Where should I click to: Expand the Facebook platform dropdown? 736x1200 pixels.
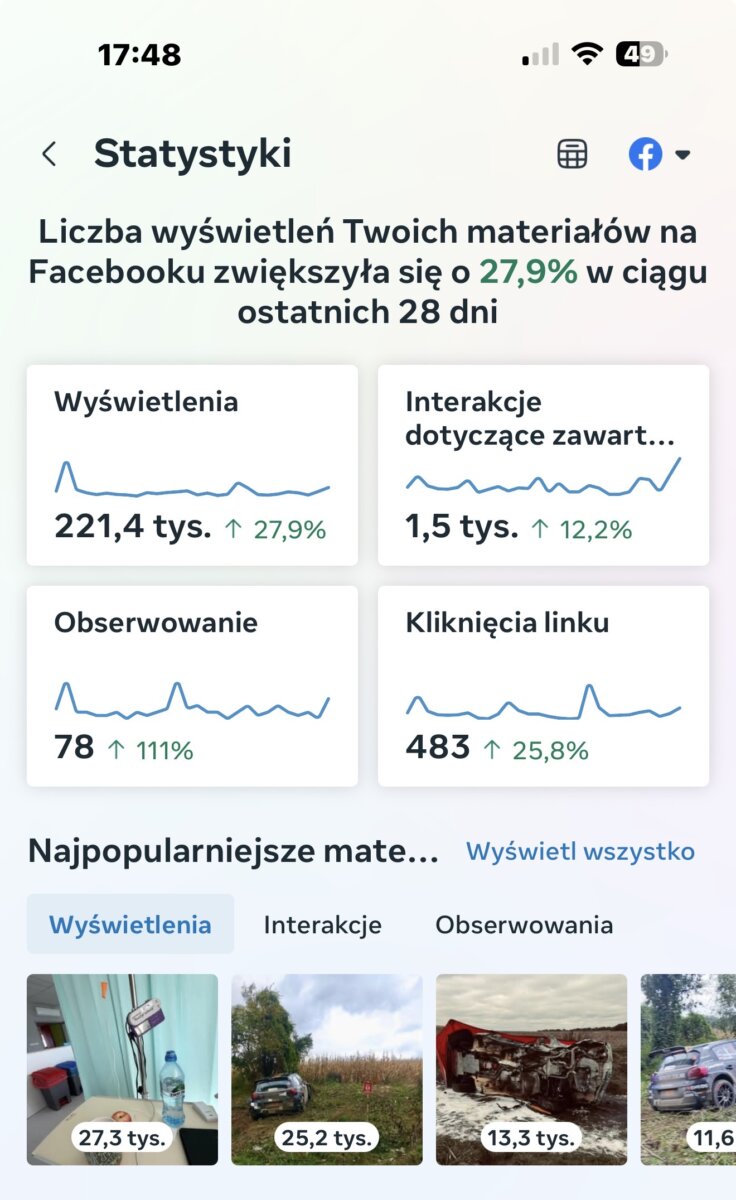click(x=660, y=154)
